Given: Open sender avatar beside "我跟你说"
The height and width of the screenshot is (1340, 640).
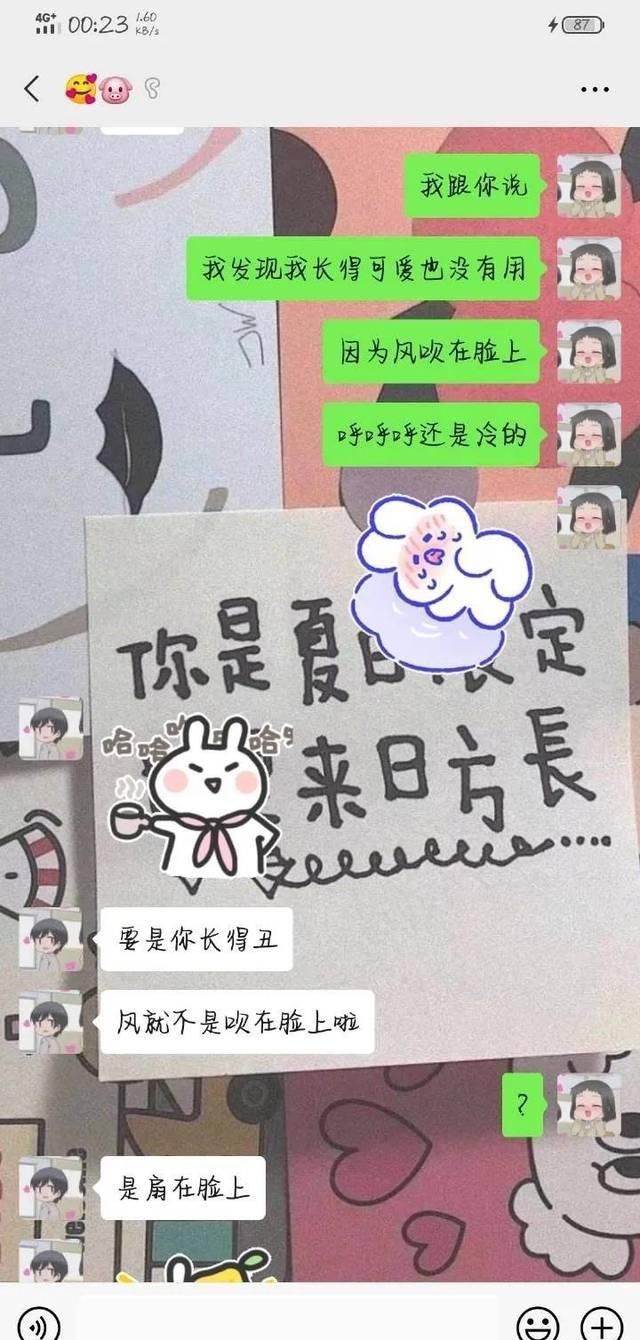Looking at the screenshot, I should tap(588, 186).
